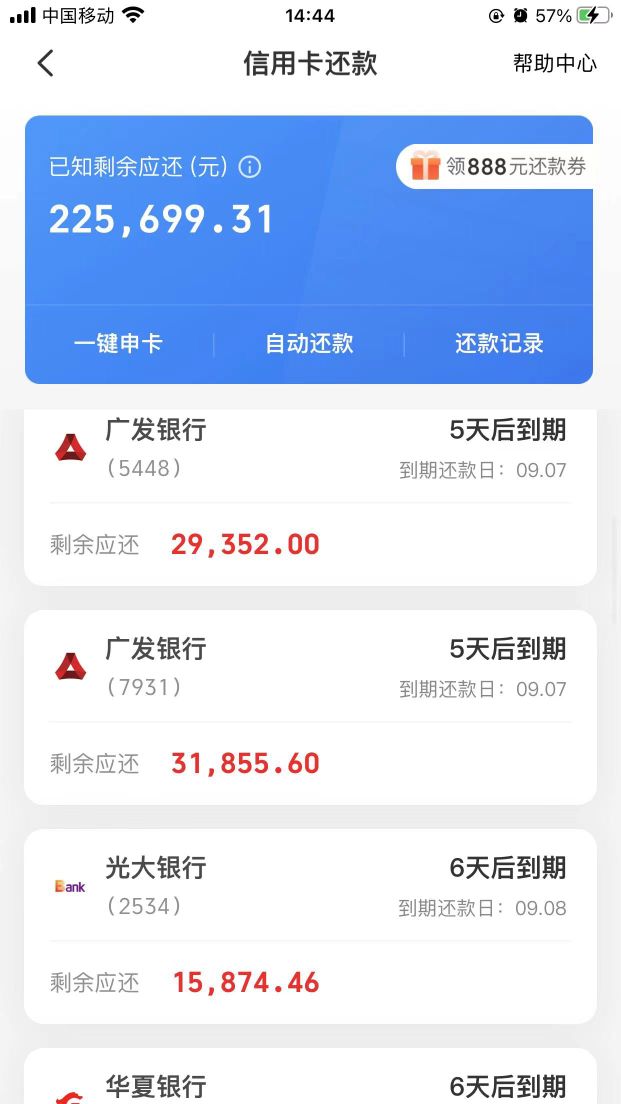Claim the 领888元还款券 coupon
Image resolution: width=621 pixels, height=1104 pixels.
pos(498,167)
